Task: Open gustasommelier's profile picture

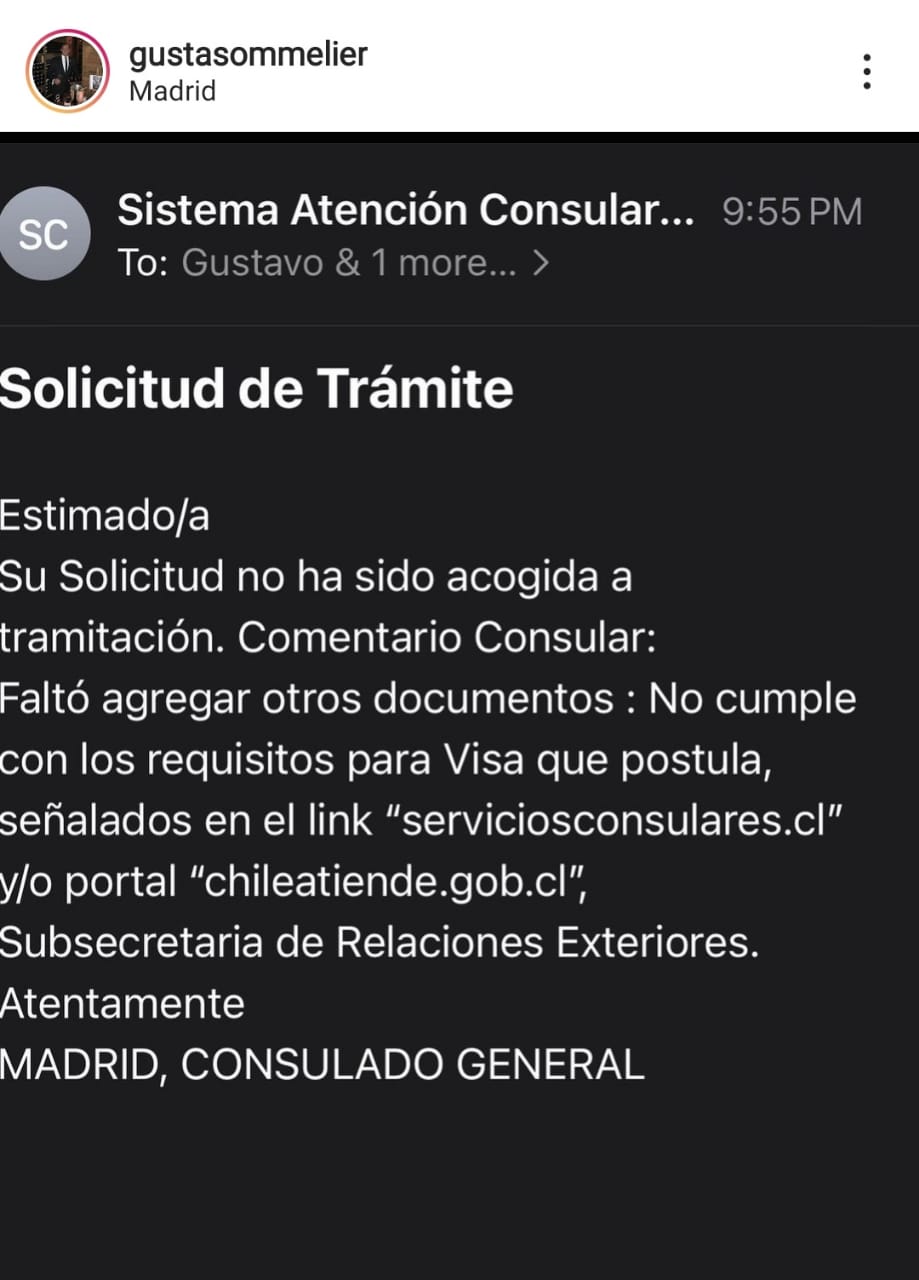Action: 66,71
